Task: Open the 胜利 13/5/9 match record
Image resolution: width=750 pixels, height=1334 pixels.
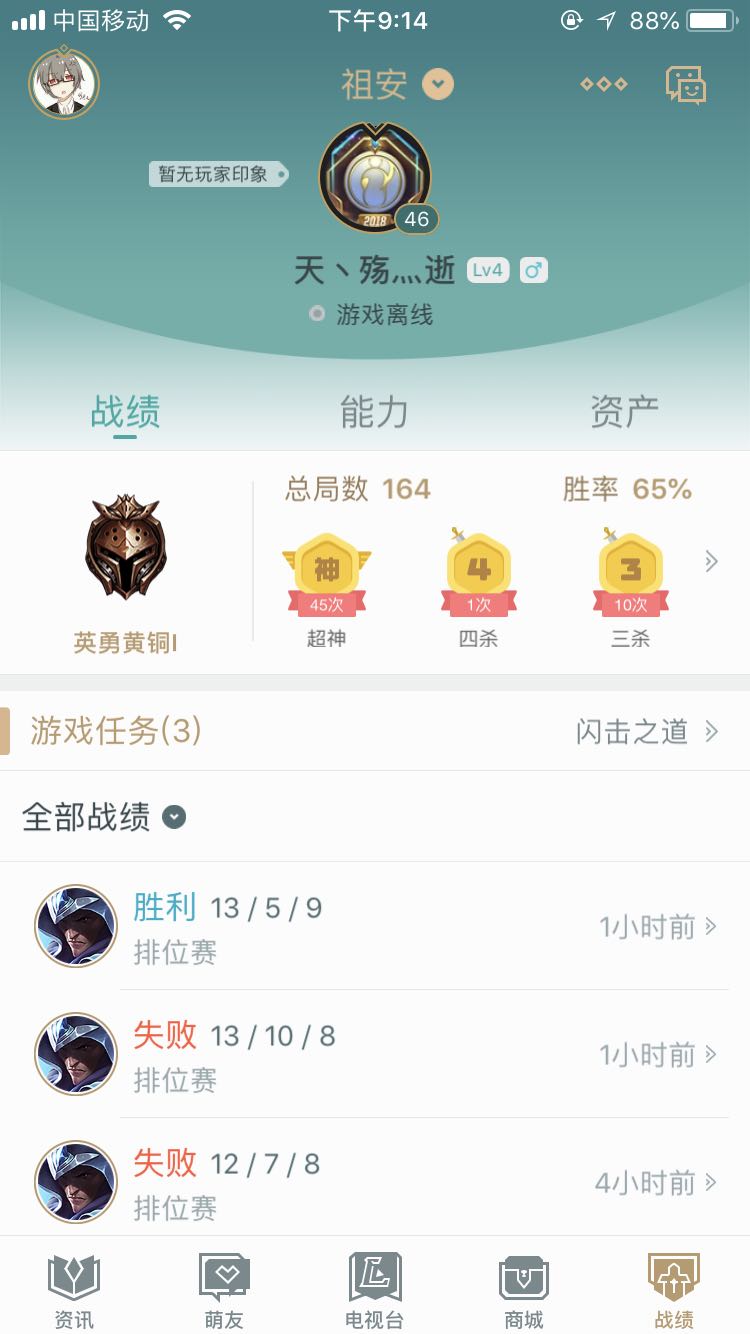Action: point(375,927)
